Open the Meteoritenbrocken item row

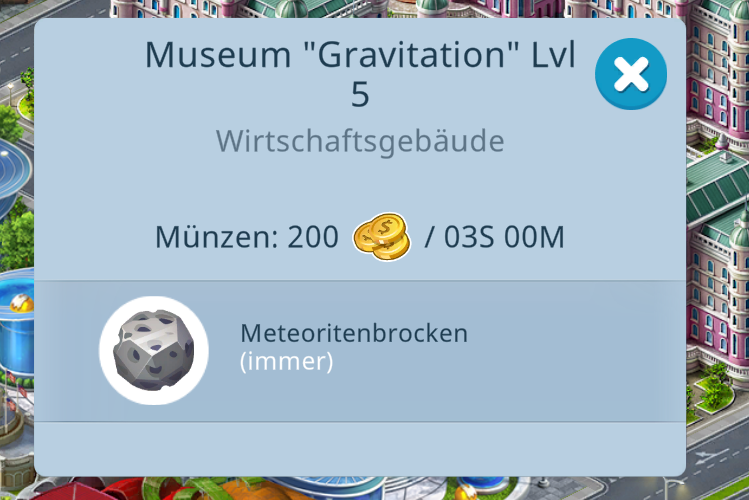click(x=360, y=350)
